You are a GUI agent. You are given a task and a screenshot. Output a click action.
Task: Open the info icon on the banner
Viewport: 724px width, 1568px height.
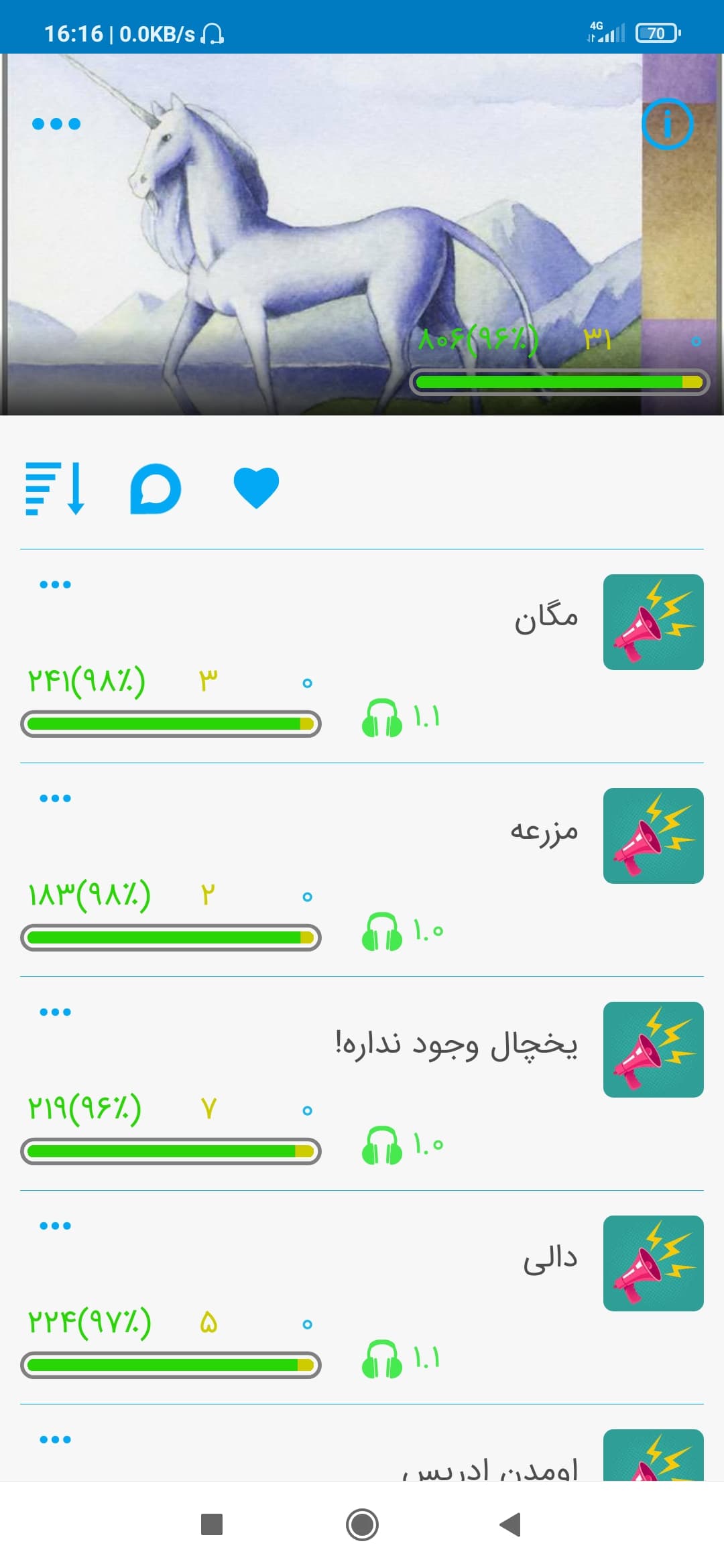(x=666, y=124)
